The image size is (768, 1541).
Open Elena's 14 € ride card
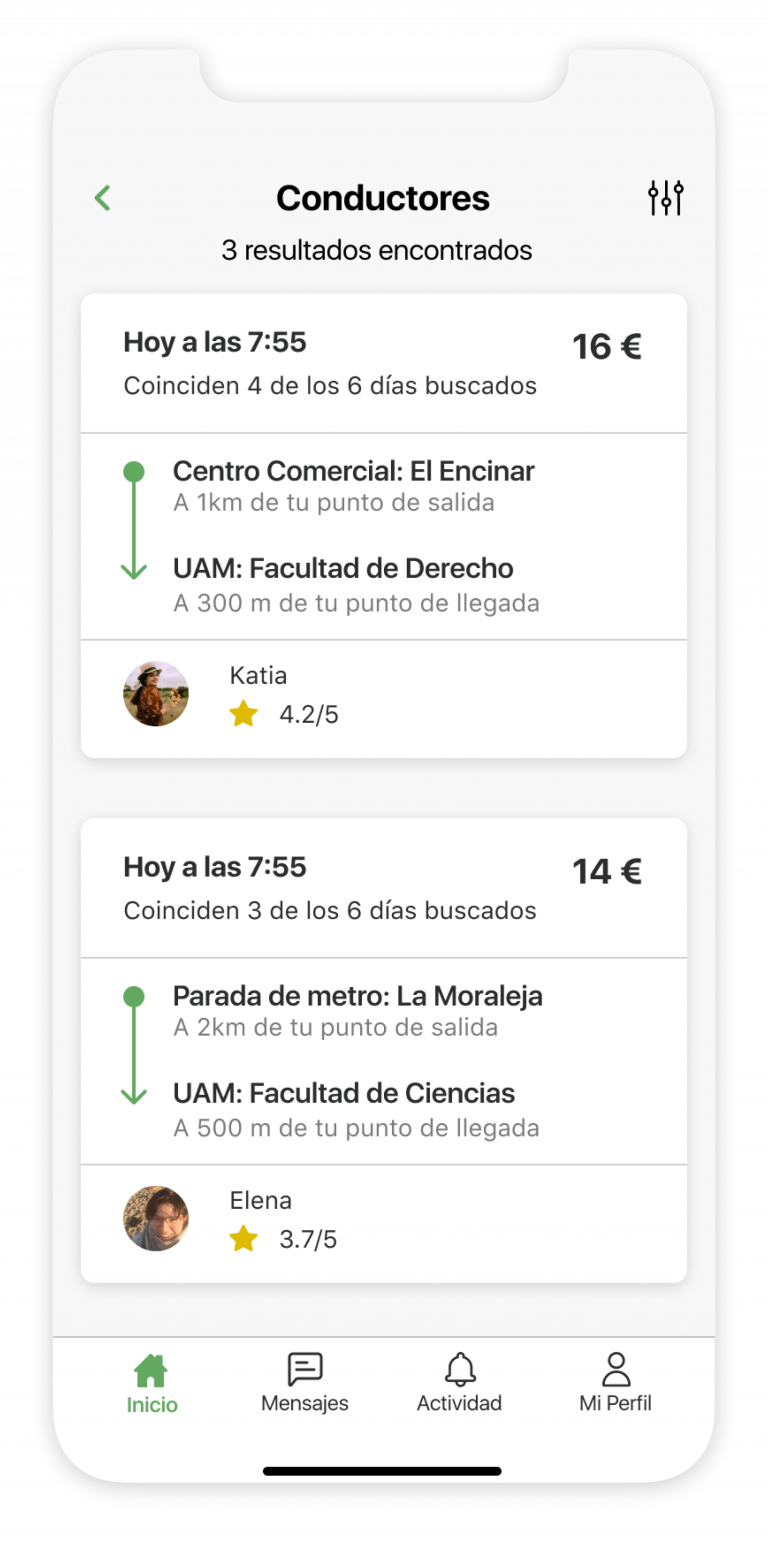384,1050
